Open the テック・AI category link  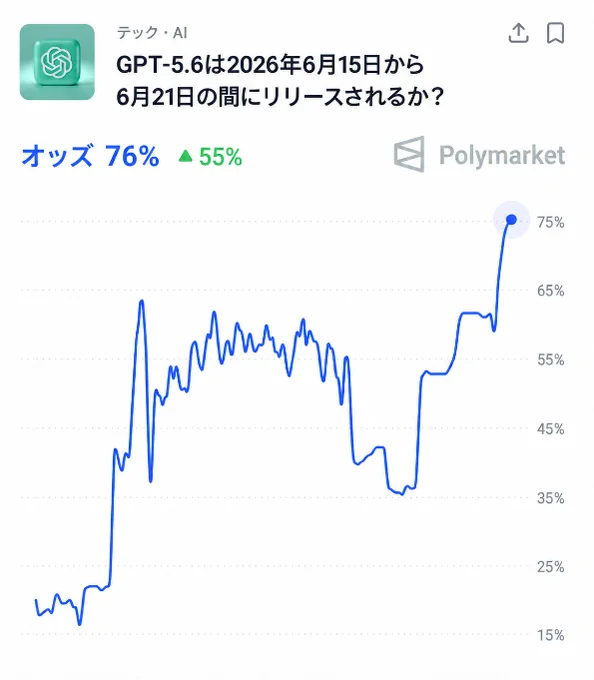[152, 33]
